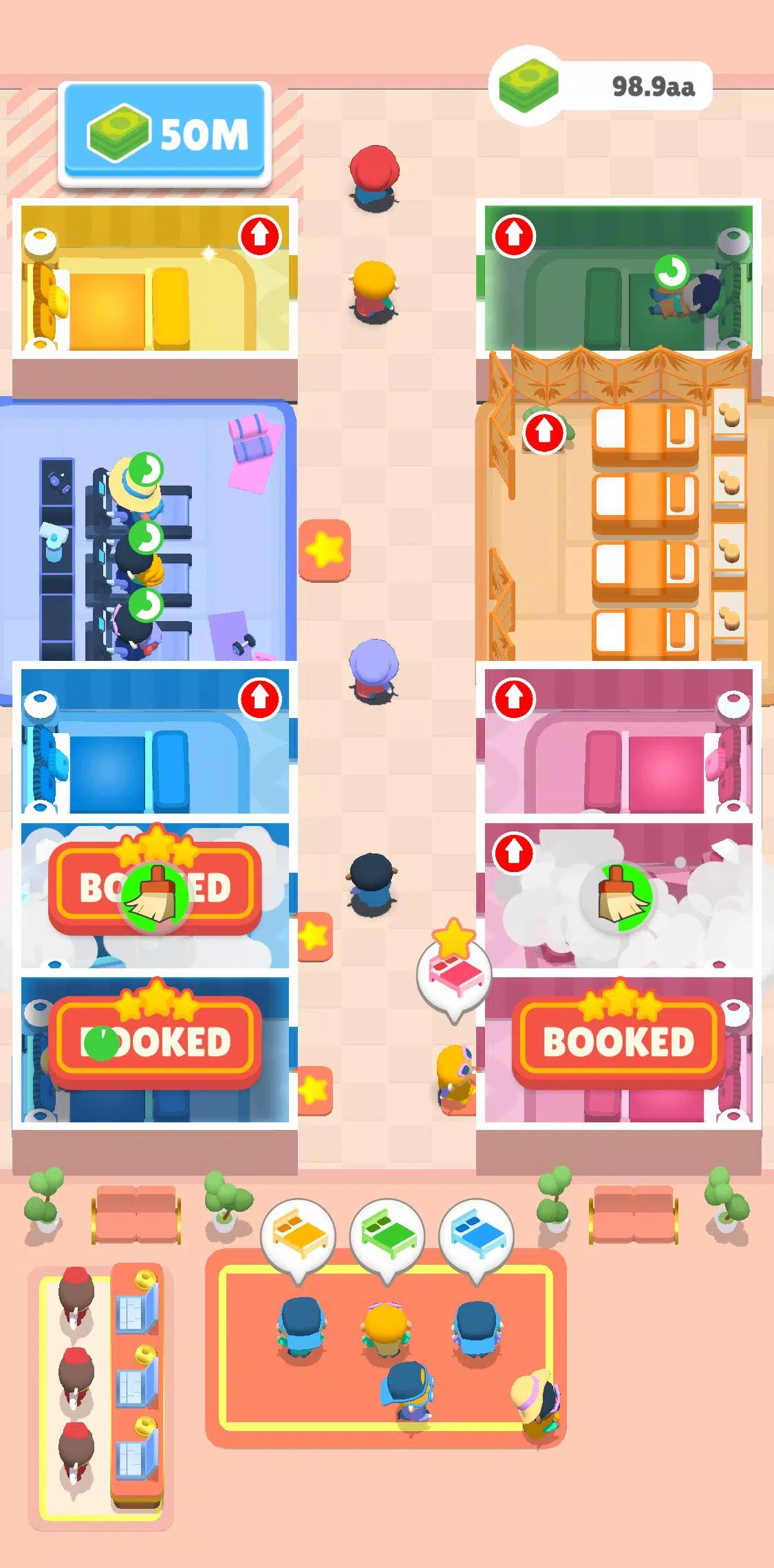Upgrade the yellow bedroom with its red arrow

click(x=259, y=236)
